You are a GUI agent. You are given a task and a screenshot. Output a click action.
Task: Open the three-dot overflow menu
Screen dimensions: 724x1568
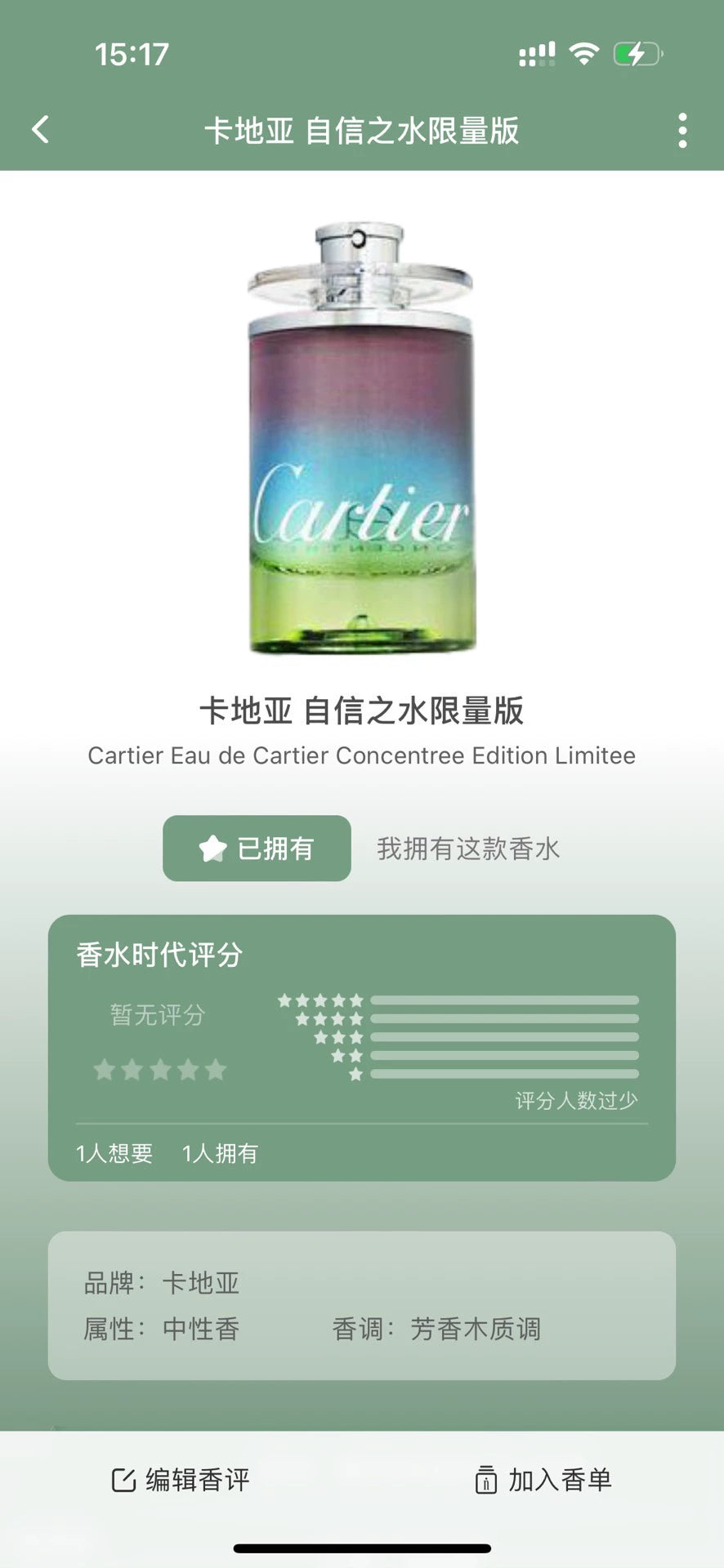click(x=682, y=131)
